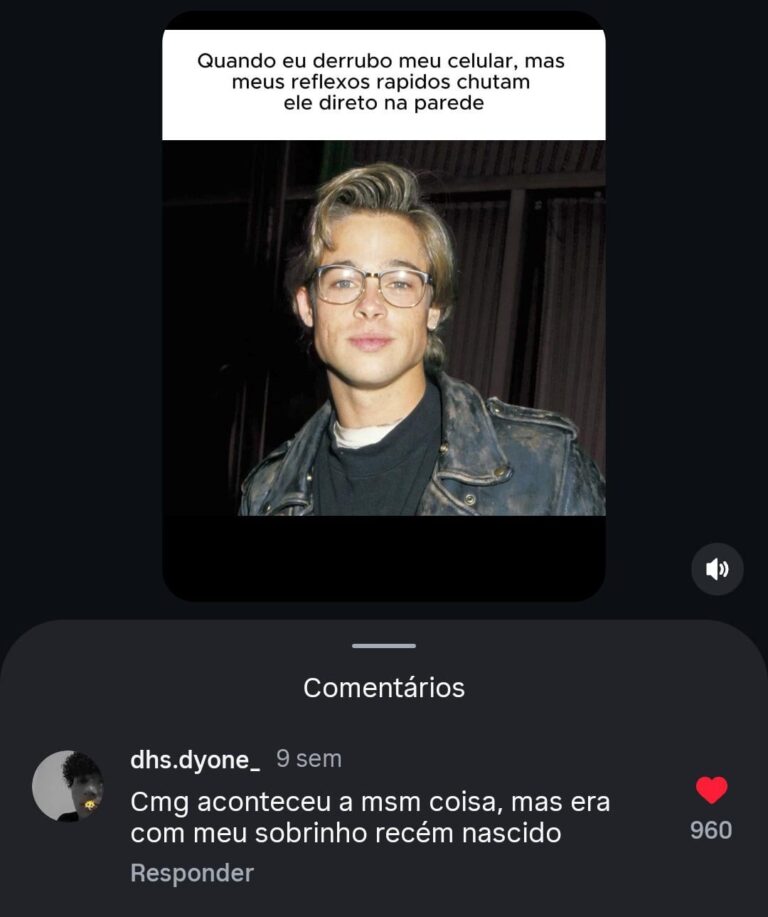Tap the Comentários sheet handle
The height and width of the screenshot is (917, 768).
tap(384, 646)
